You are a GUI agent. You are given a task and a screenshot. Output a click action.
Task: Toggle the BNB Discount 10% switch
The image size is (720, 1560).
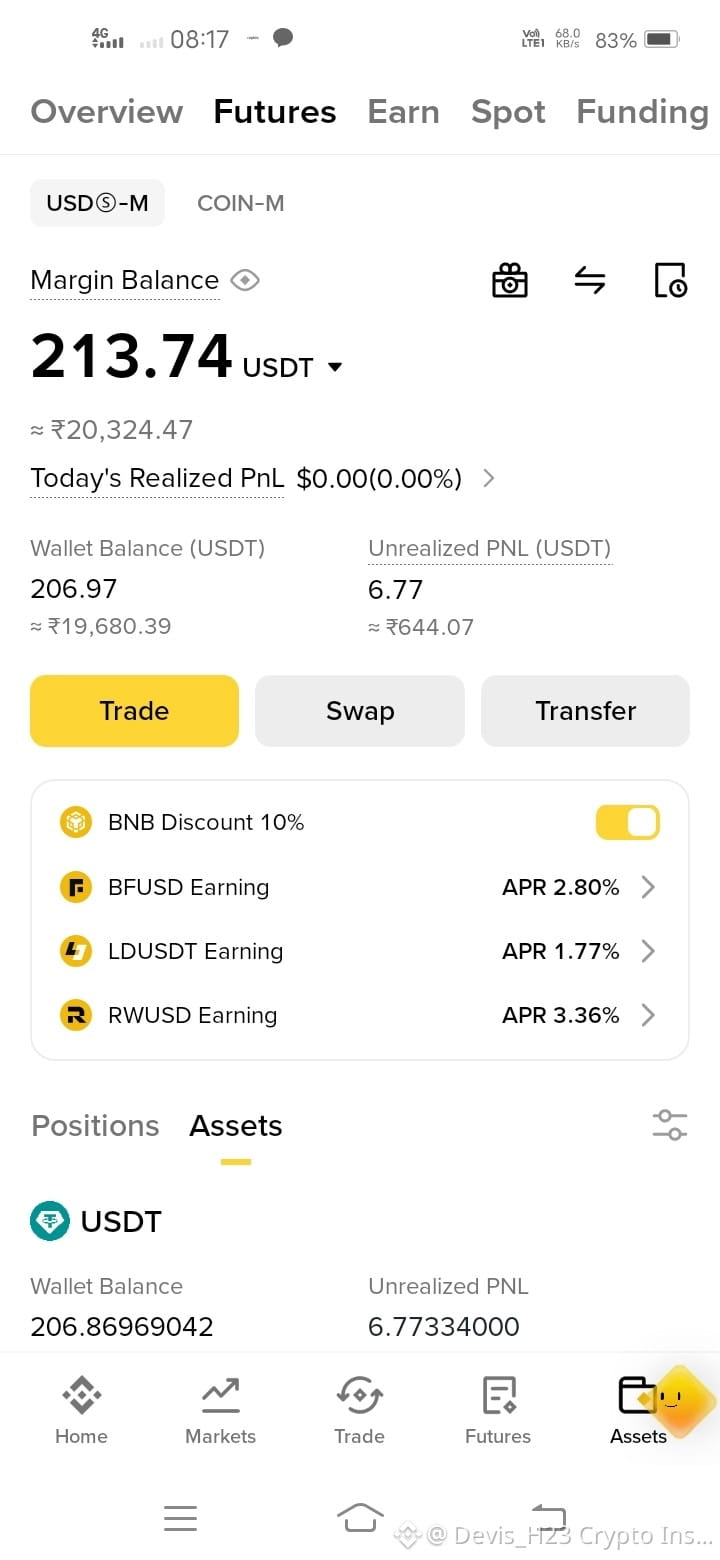pos(628,822)
